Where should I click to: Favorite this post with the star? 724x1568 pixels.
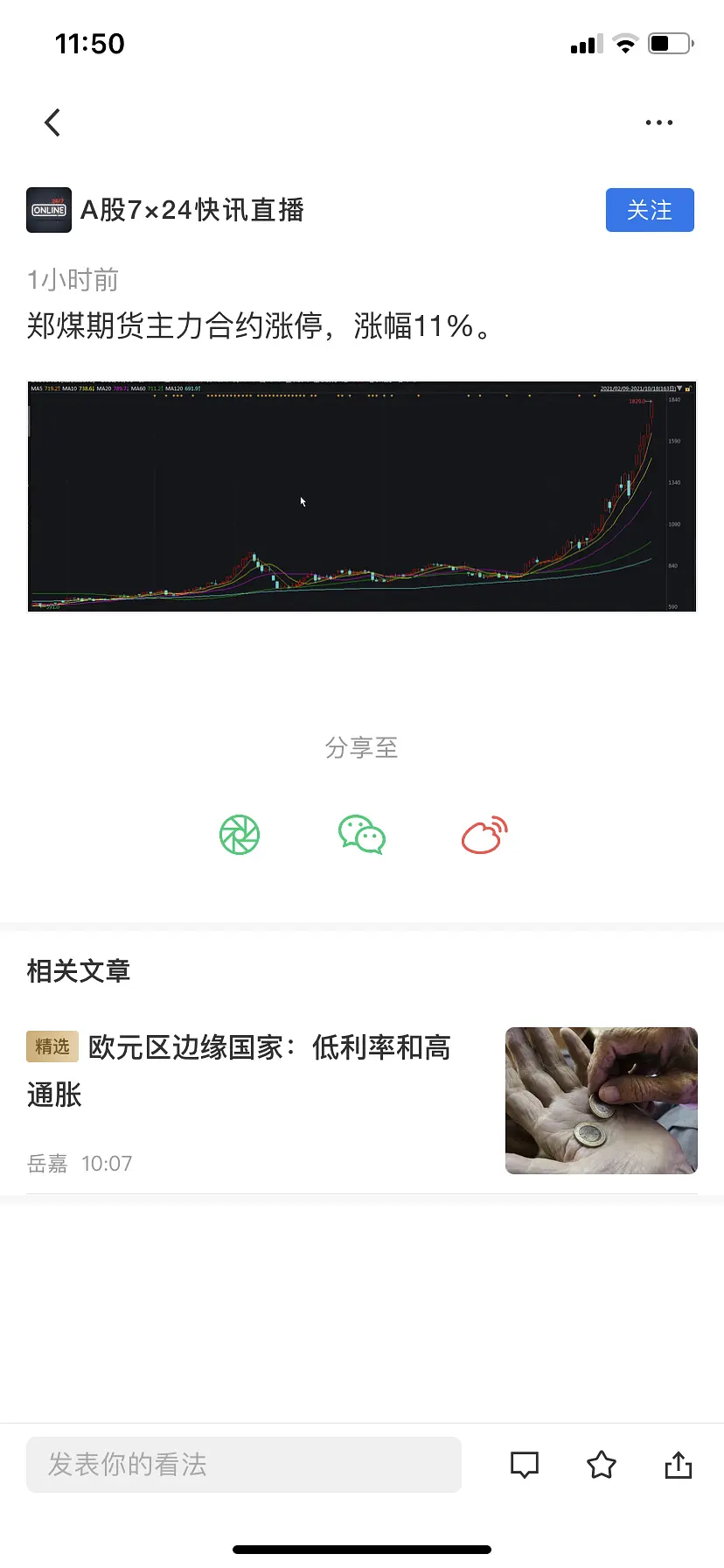(x=602, y=1465)
